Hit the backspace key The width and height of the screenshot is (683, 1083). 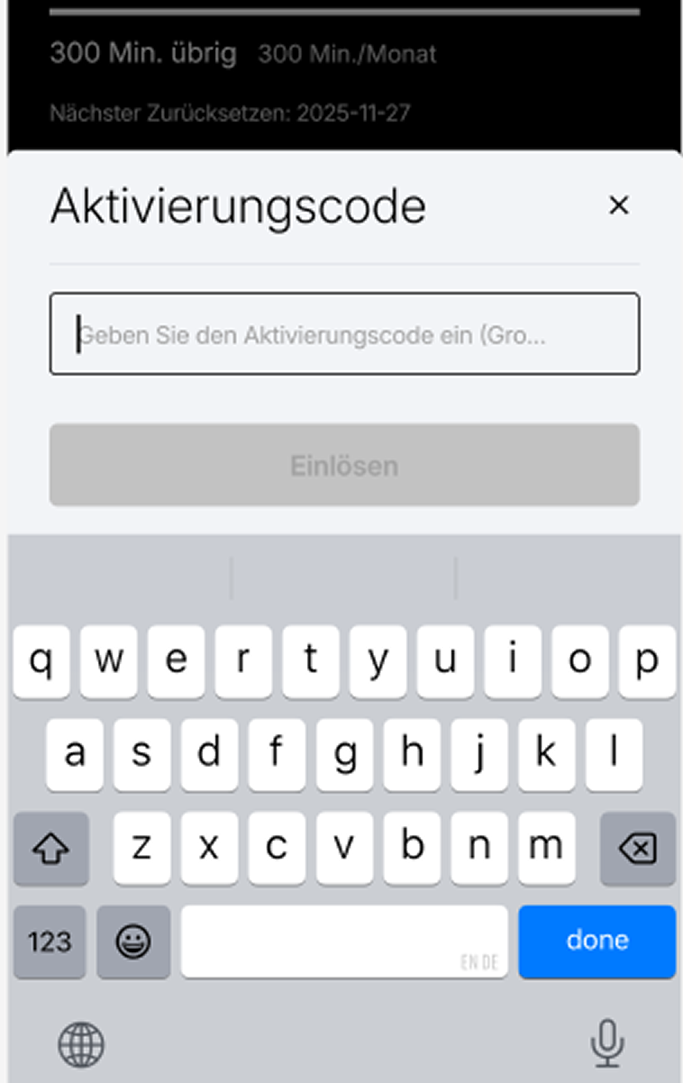pos(637,849)
